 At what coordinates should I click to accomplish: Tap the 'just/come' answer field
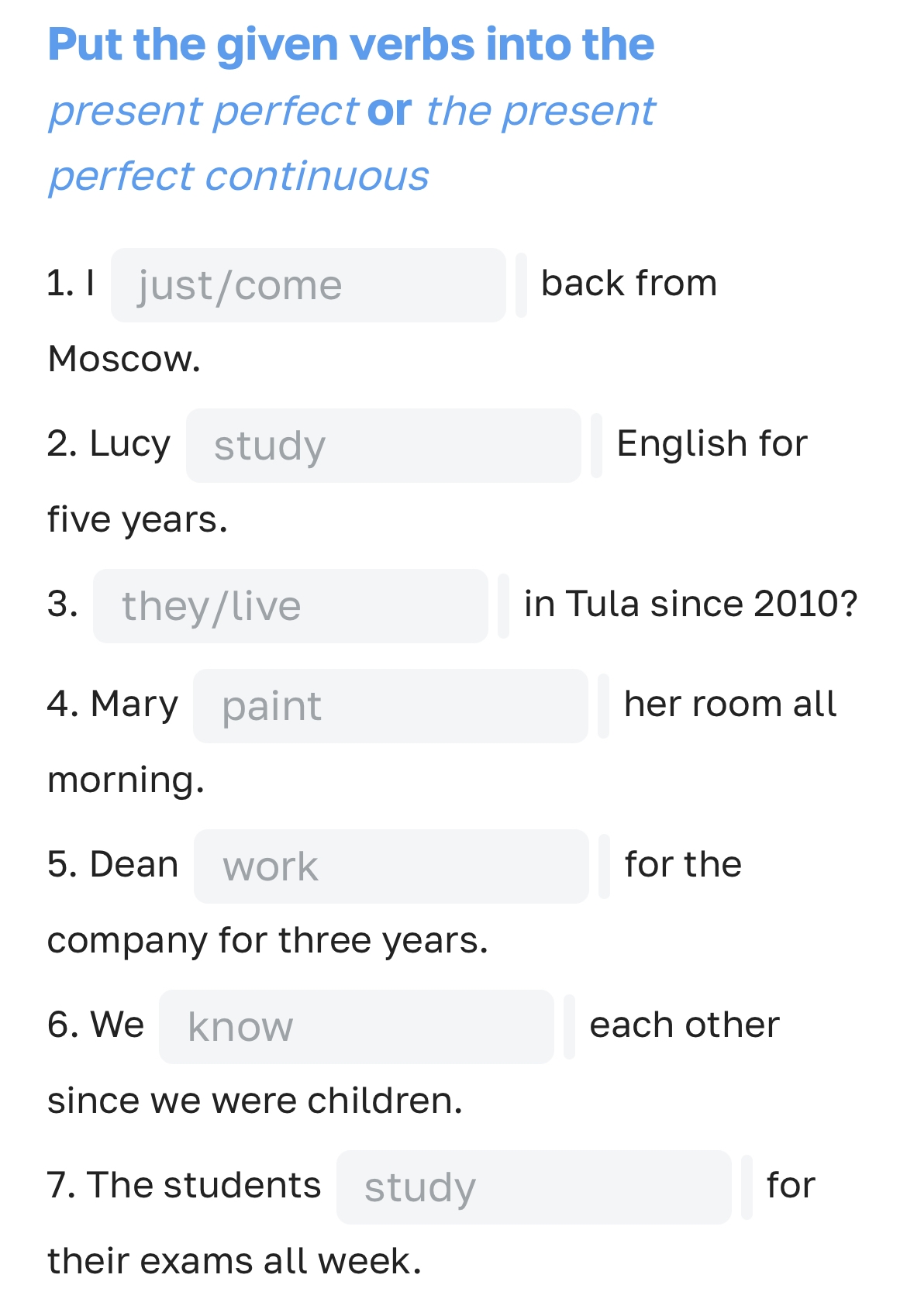(308, 285)
